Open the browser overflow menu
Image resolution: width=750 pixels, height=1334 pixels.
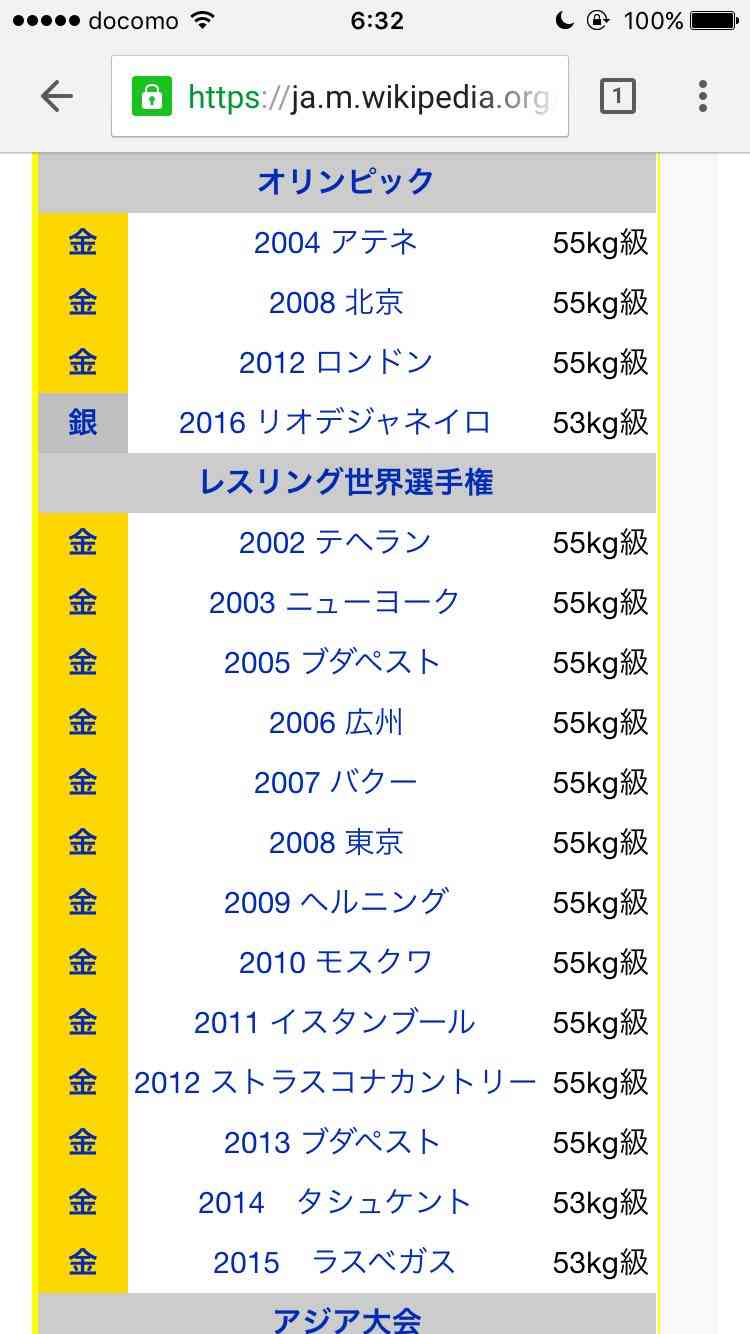coord(703,96)
